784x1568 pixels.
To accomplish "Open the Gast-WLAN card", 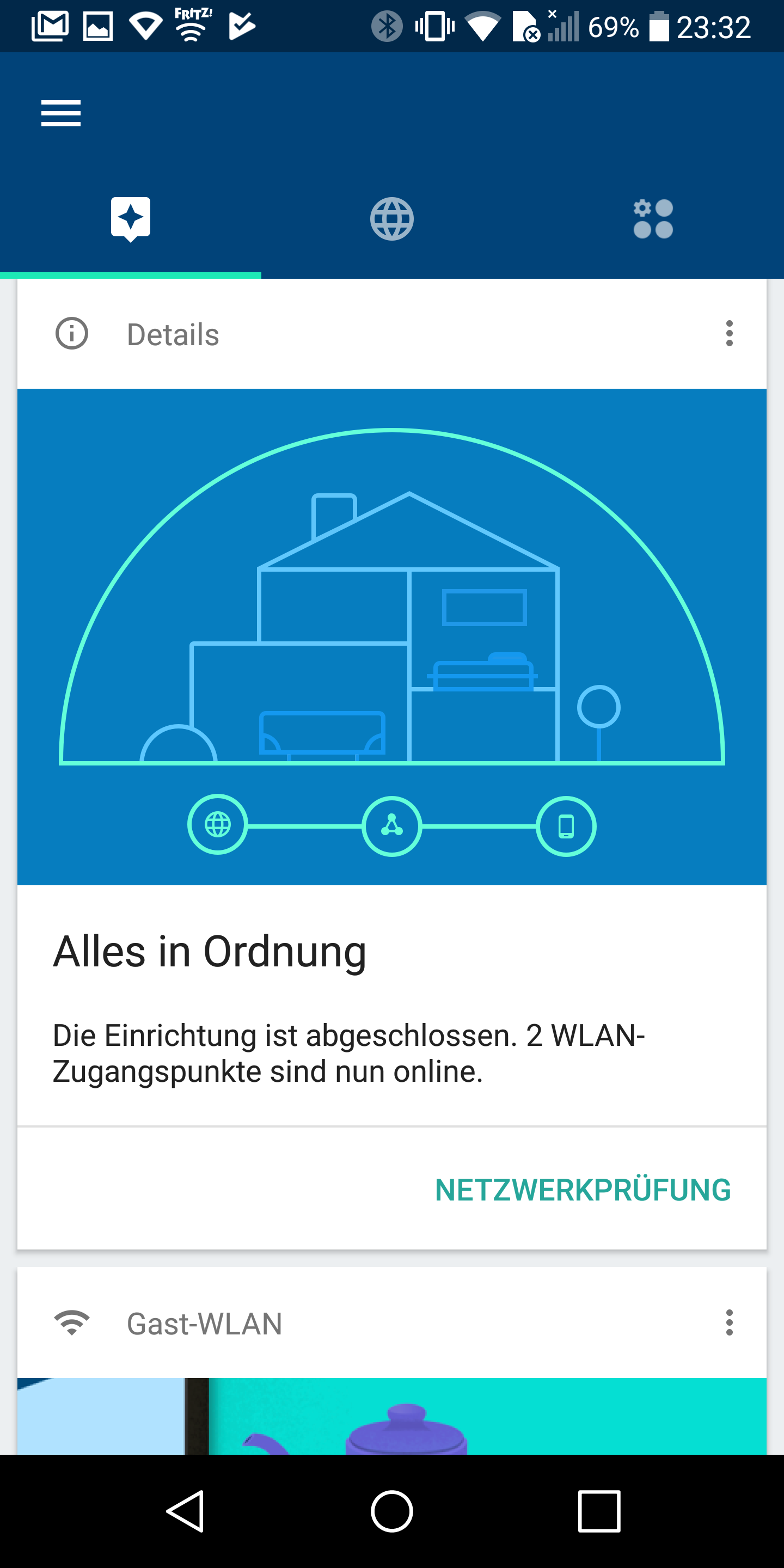I will (x=205, y=1324).
